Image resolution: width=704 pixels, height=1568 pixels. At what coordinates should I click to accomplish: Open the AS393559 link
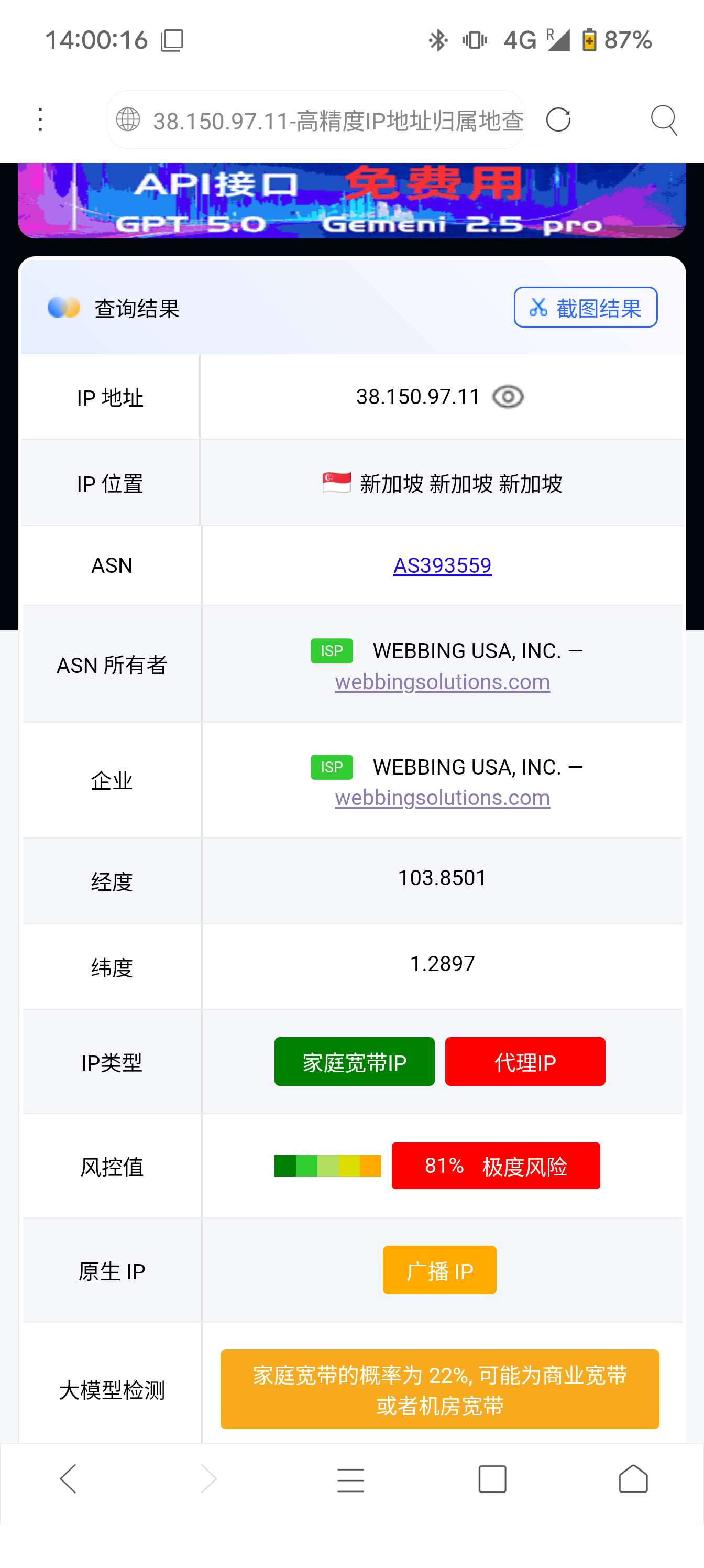click(x=443, y=565)
